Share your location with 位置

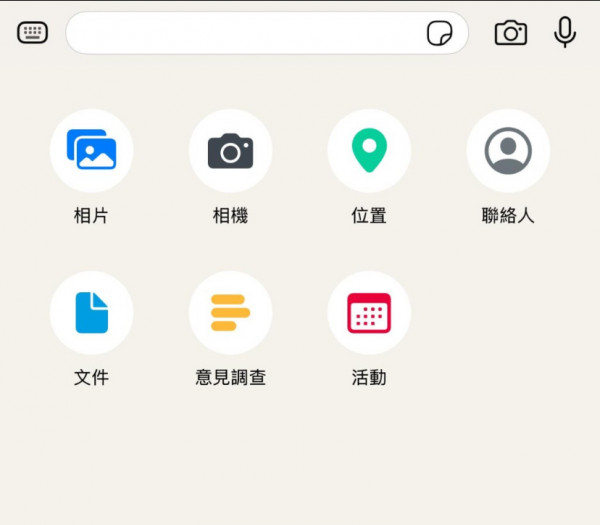(x=369, y=151)
